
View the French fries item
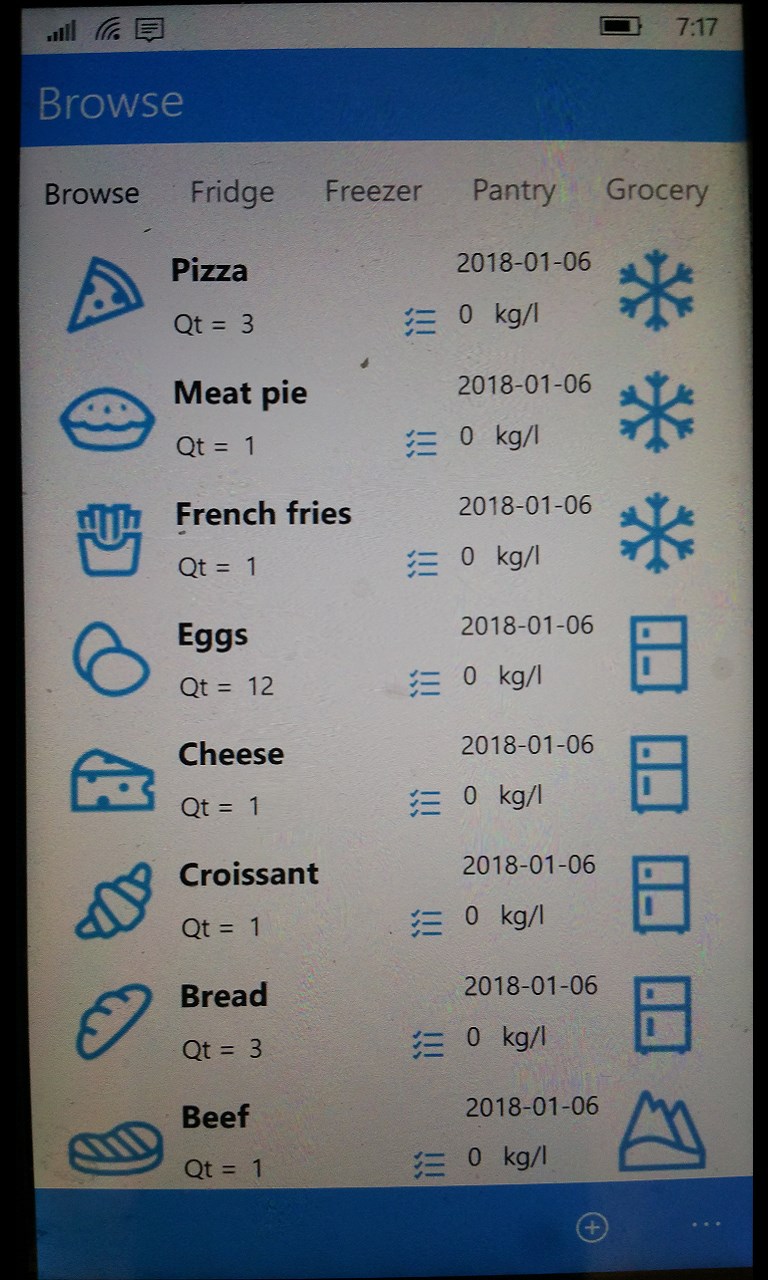coord(263,514)
